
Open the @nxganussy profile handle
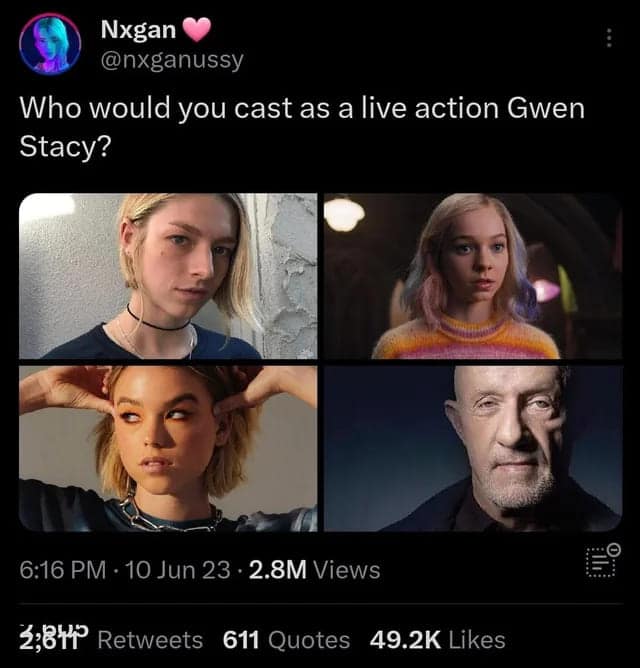click(x=171, y=59)
